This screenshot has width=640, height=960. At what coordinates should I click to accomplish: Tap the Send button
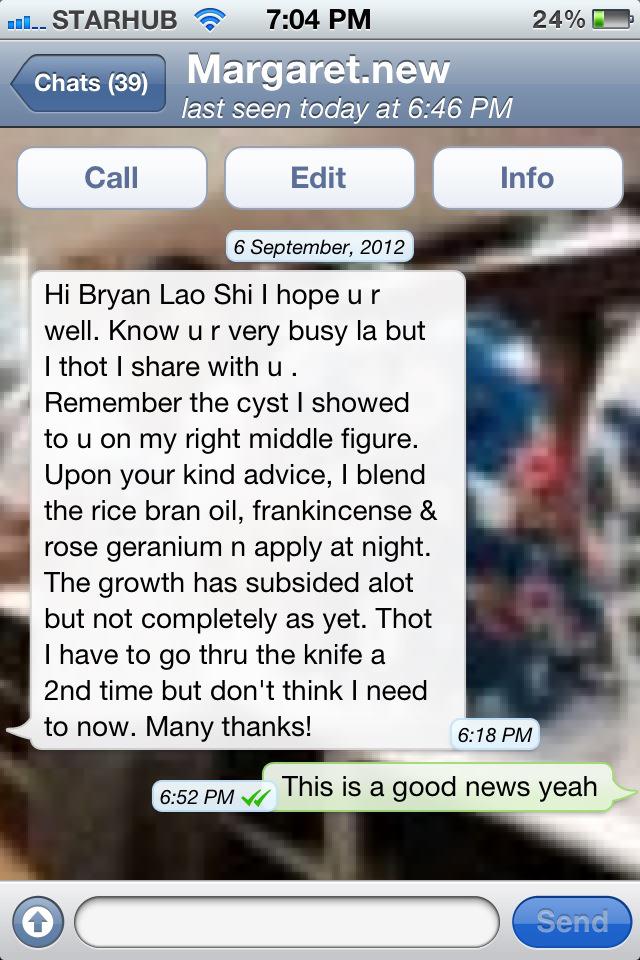[x=571, y=921]
